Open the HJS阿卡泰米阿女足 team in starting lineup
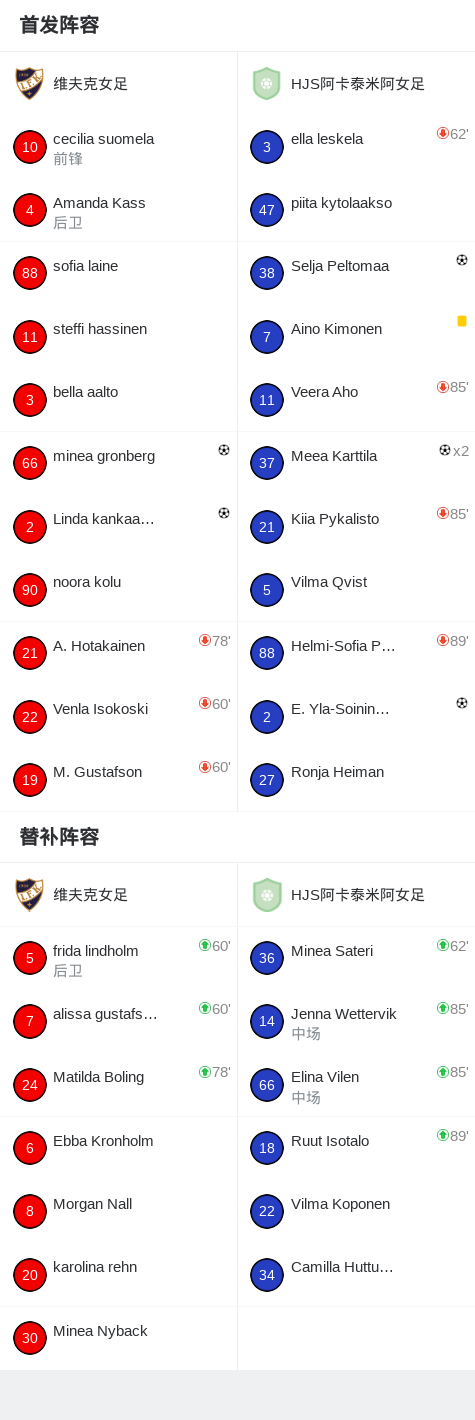The width and height of the screenshot is (475, 1420). click(x=356, y=84)
